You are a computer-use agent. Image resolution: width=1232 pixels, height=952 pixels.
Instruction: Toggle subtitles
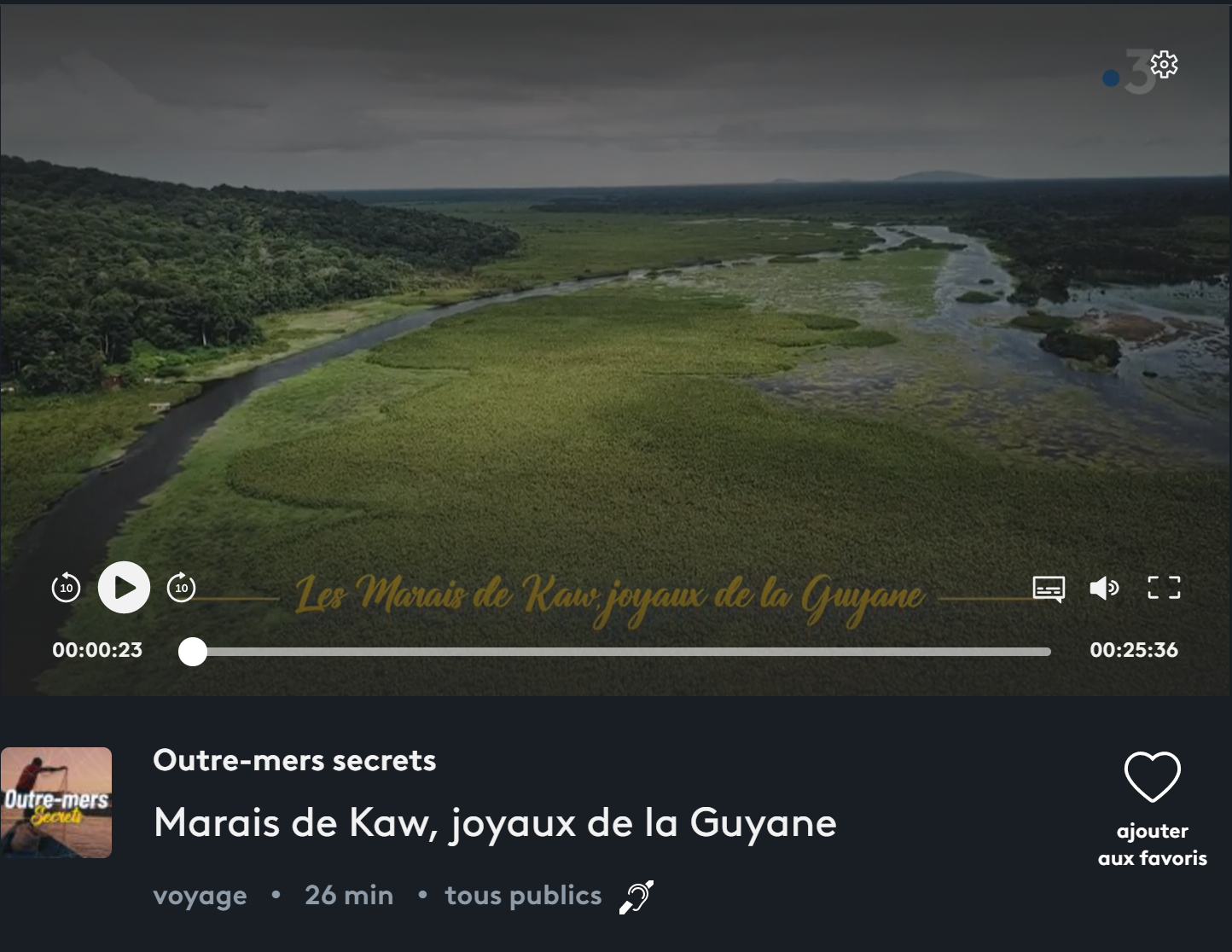(x=1049, y=588)
